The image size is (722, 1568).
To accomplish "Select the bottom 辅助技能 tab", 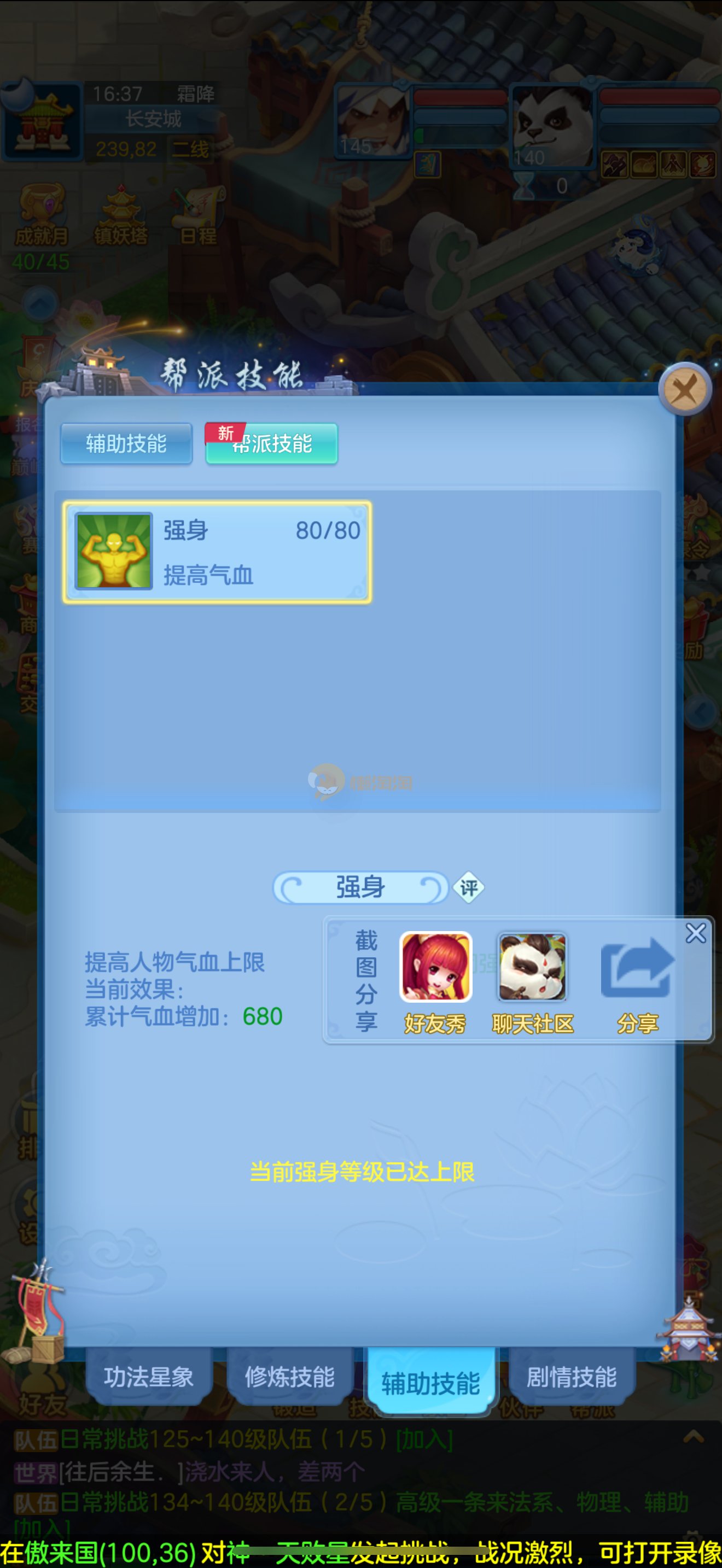I will 430,1382.
